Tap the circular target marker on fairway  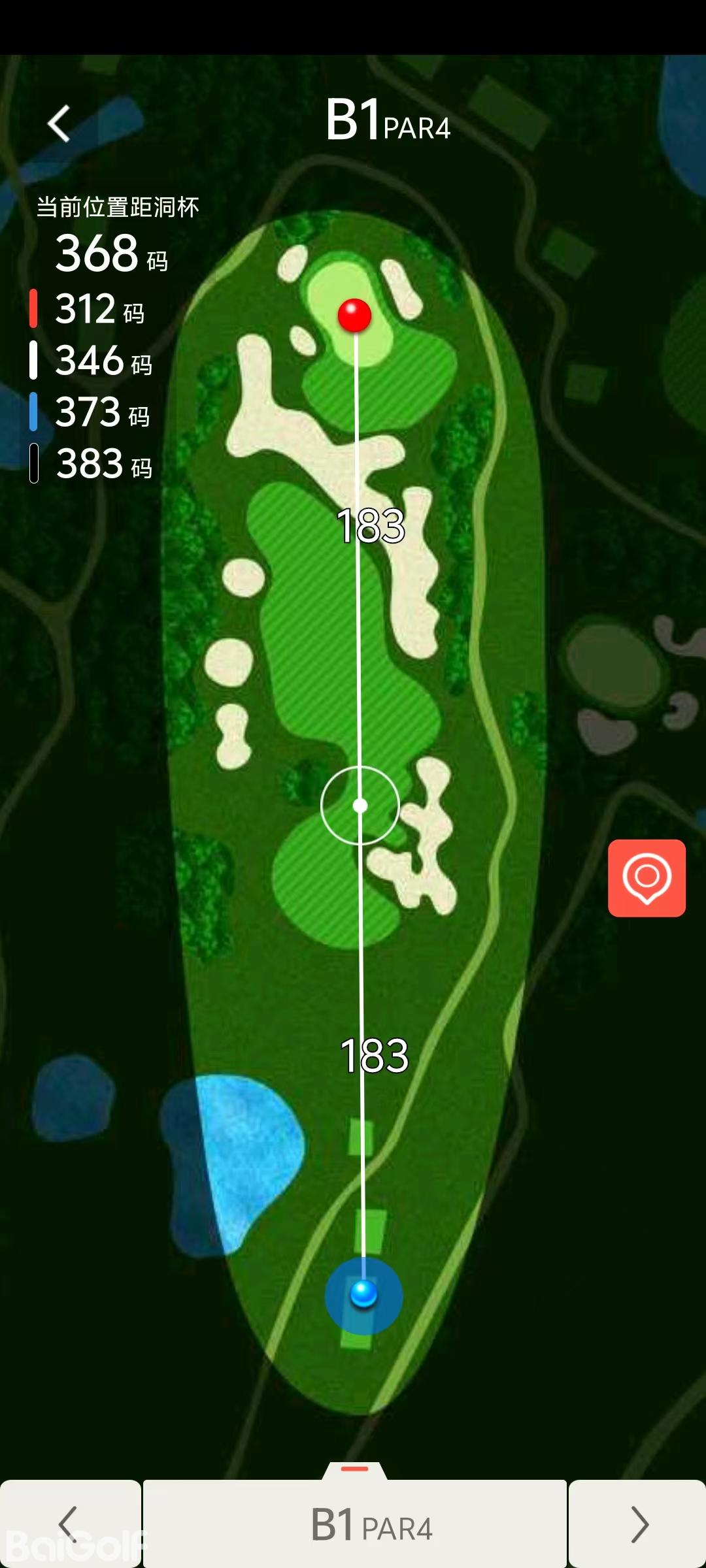coord(360,806)
